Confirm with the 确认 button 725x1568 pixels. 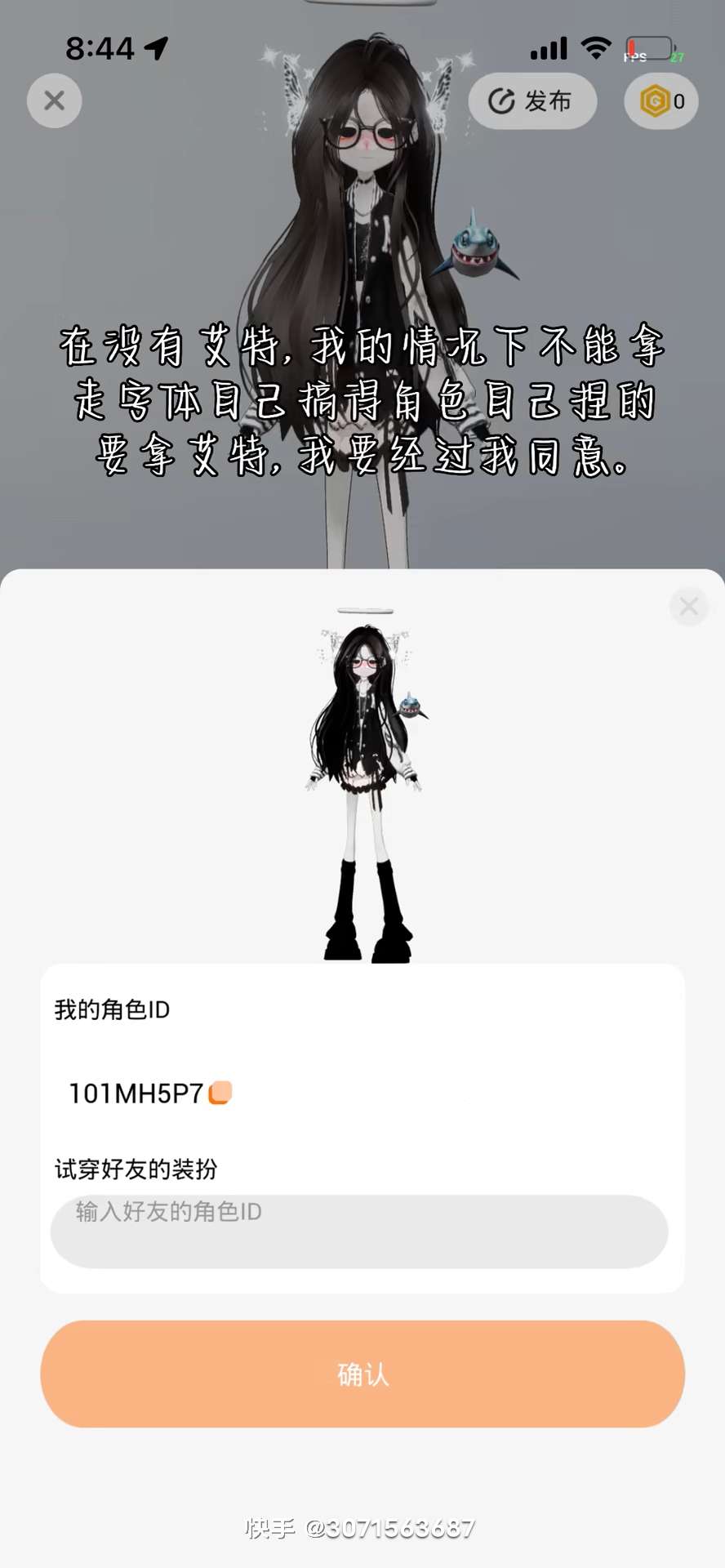(x=362, y=1374)
